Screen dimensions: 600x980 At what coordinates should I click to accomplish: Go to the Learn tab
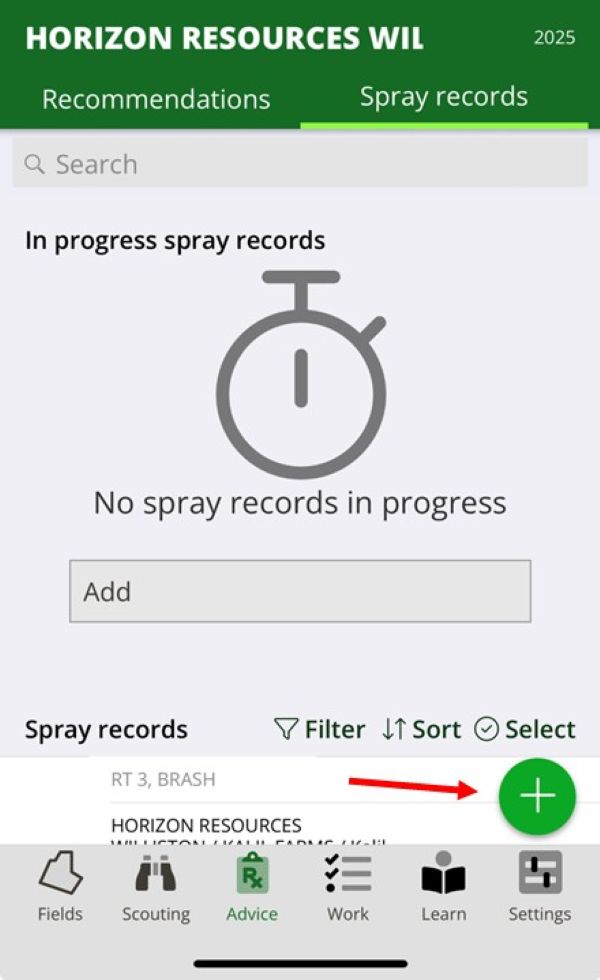tap(443, 886)
